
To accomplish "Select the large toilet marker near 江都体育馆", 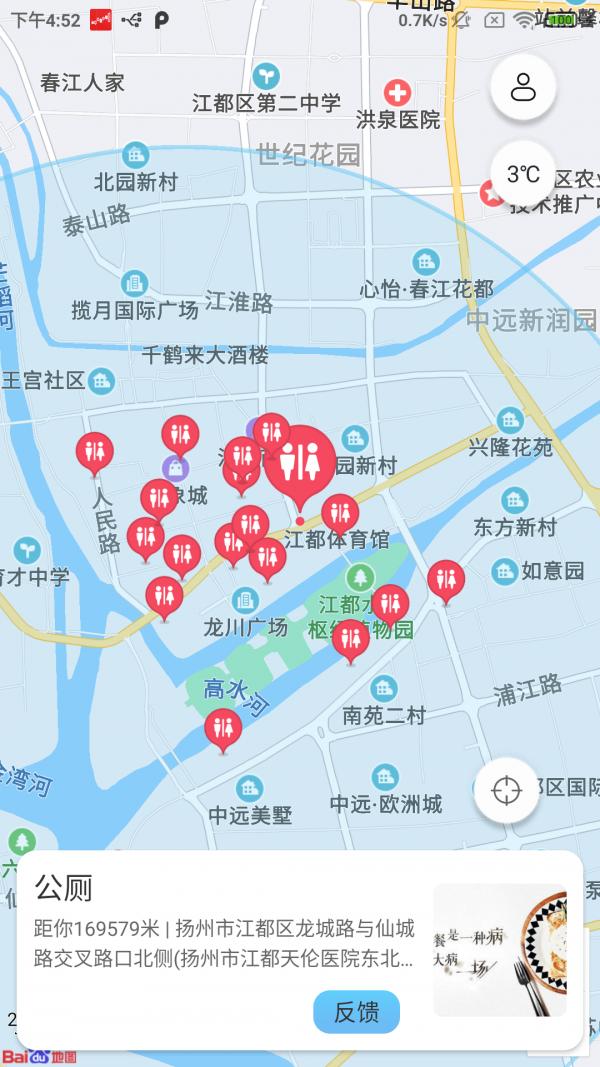I will (x=300, y=464).
